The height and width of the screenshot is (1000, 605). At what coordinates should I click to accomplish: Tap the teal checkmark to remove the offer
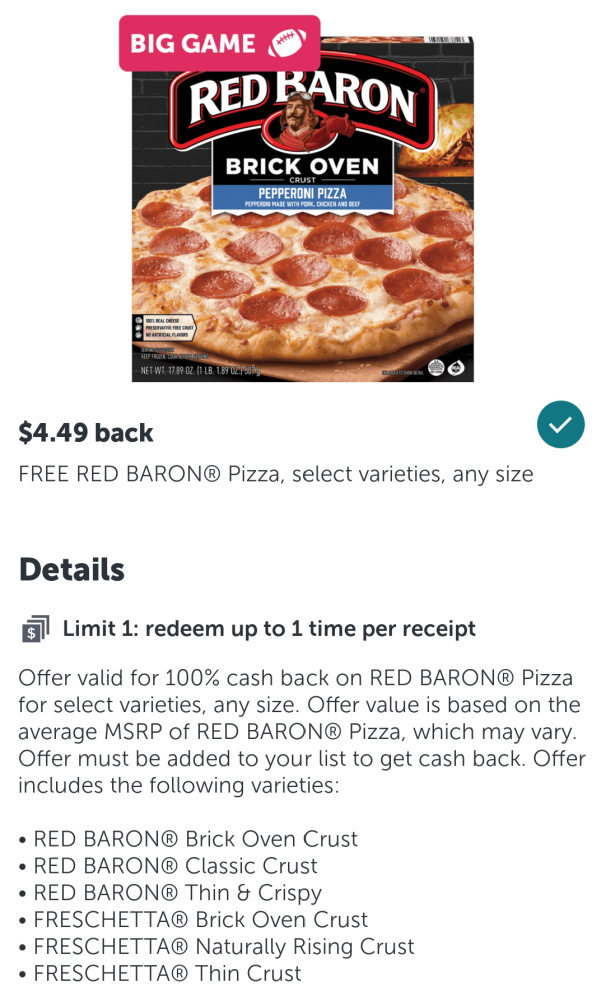560,424
